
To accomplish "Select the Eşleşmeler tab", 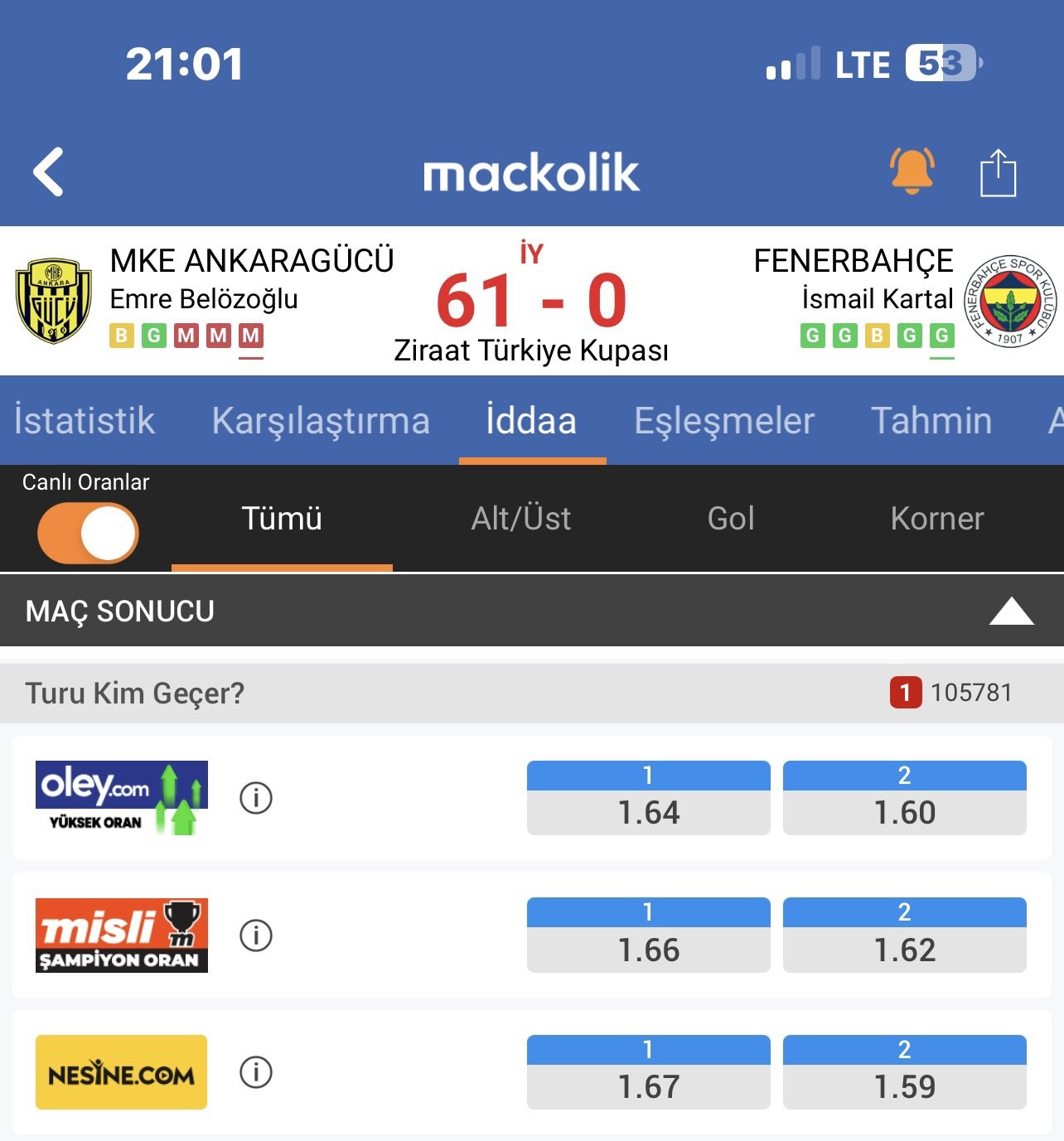I will [x=724, y=421].
